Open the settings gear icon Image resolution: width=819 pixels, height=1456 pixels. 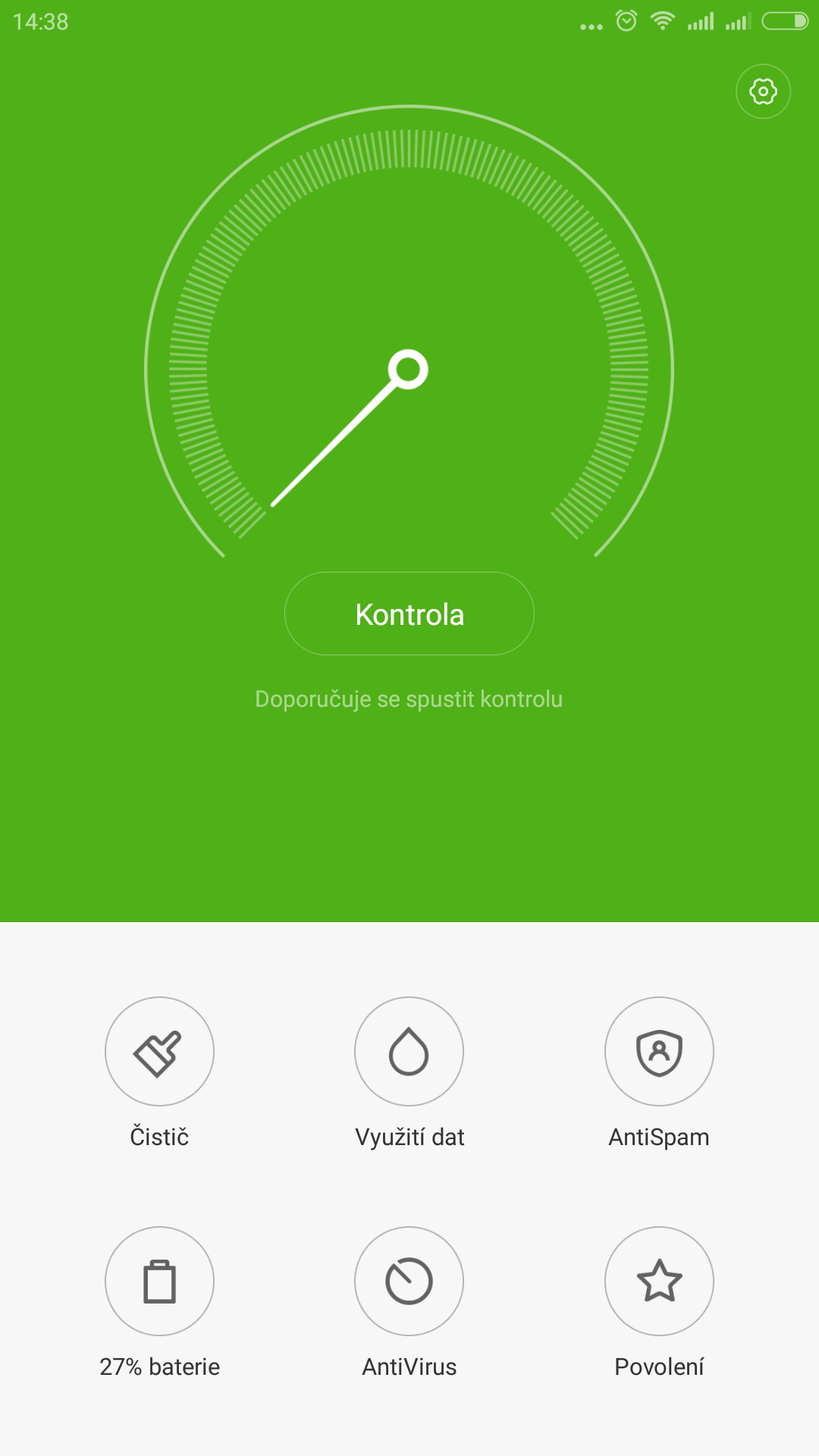coord(763,92)
